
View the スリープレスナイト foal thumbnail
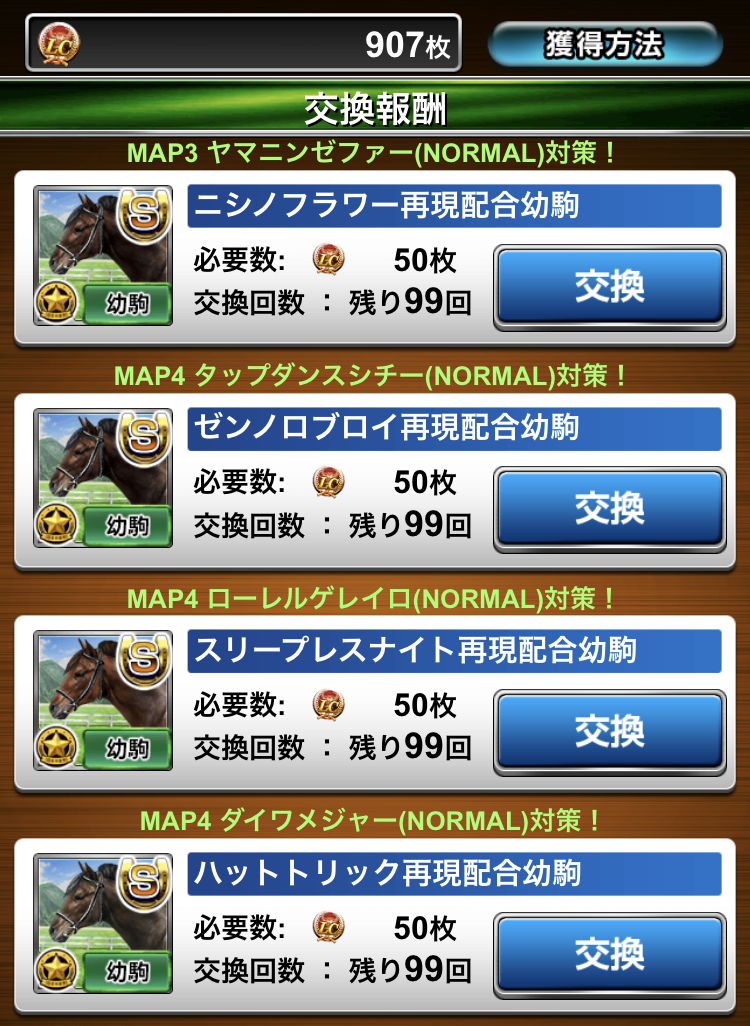pos(103,700)
